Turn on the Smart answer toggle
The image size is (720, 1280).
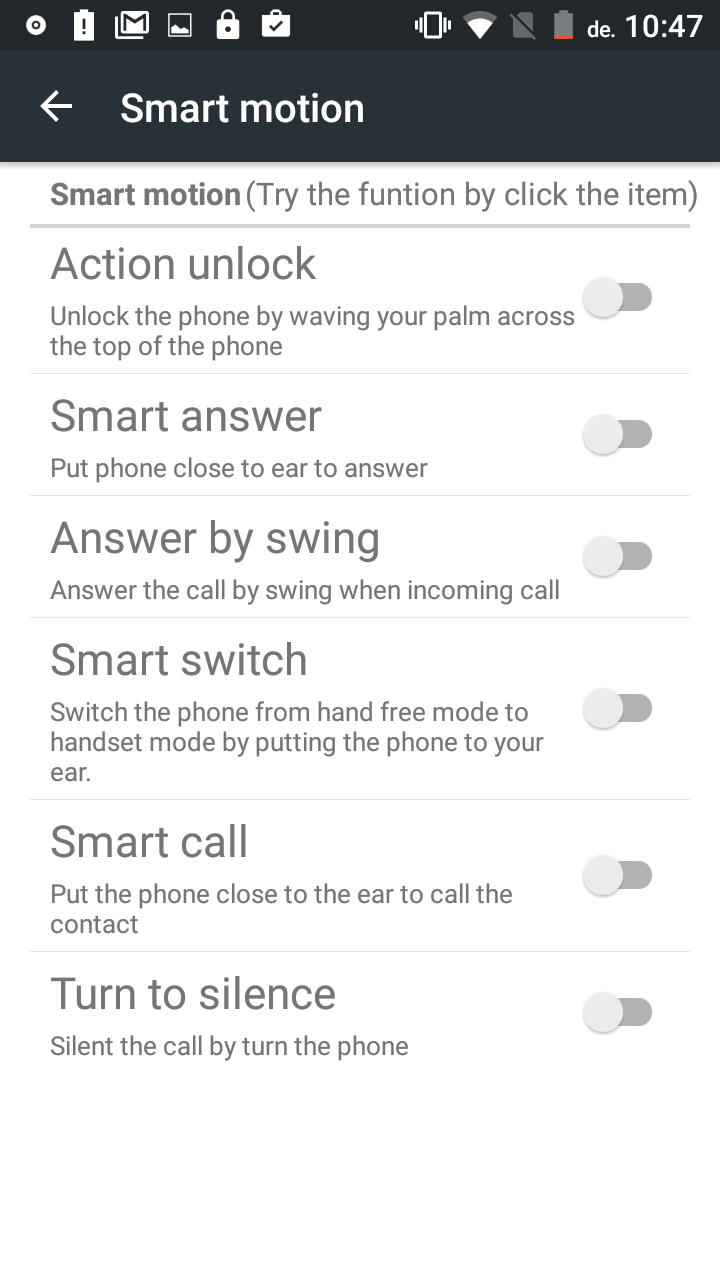point(618,435)
